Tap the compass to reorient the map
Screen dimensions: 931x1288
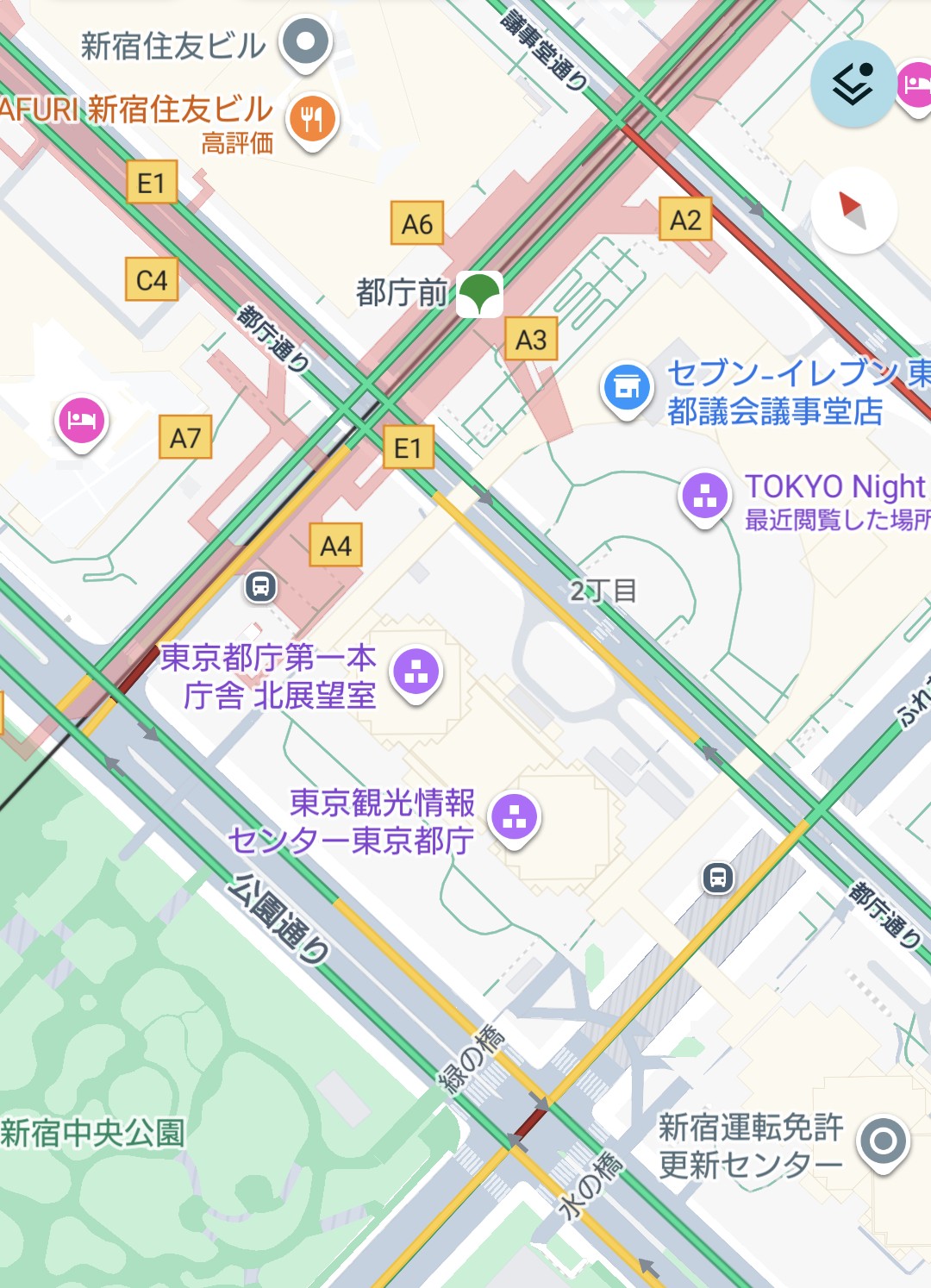coord(853,210)
